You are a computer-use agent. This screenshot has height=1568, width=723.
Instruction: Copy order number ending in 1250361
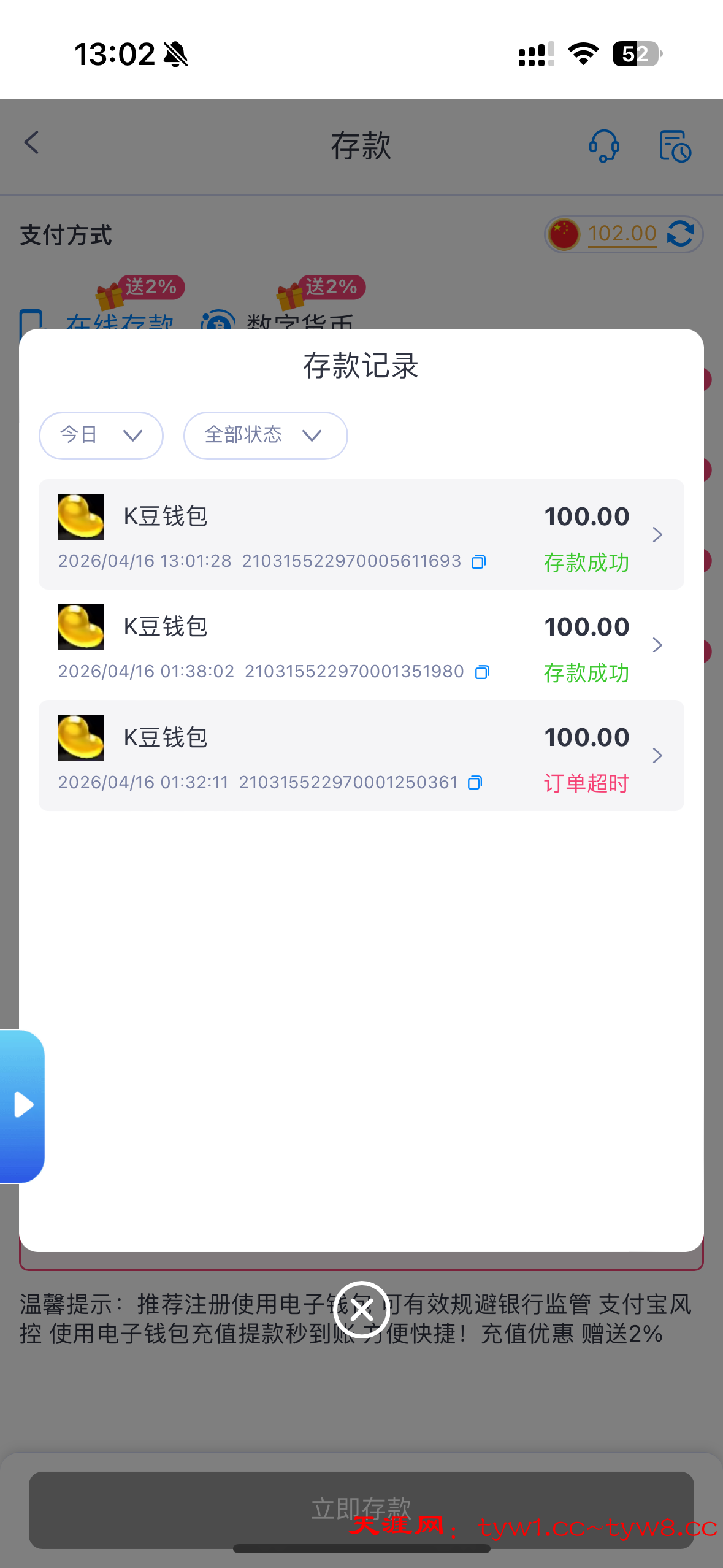click(475, 783)
